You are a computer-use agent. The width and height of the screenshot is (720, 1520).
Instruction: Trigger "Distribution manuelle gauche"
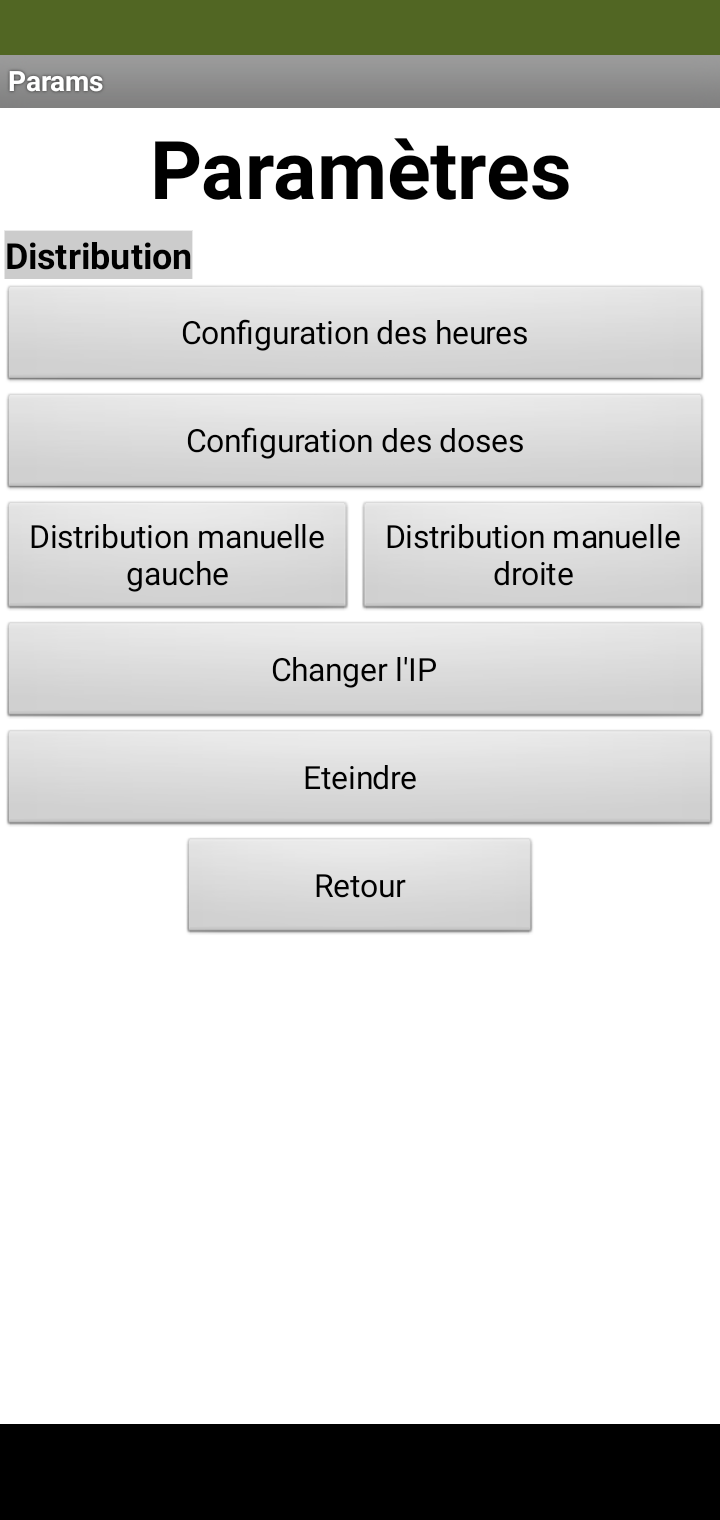[x=177, y=554]
